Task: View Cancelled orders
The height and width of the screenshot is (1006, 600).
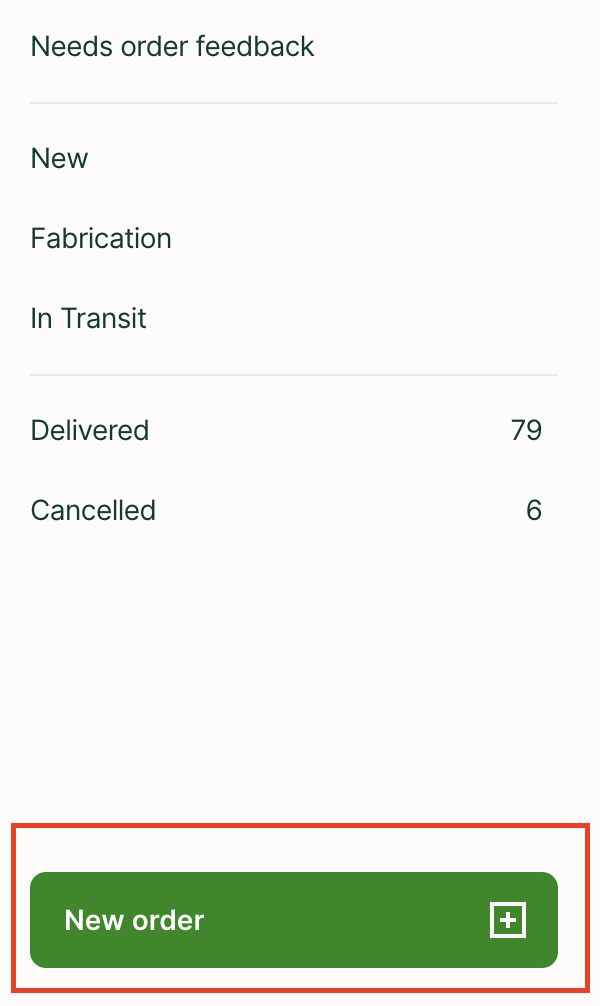Action: [94, 510]
